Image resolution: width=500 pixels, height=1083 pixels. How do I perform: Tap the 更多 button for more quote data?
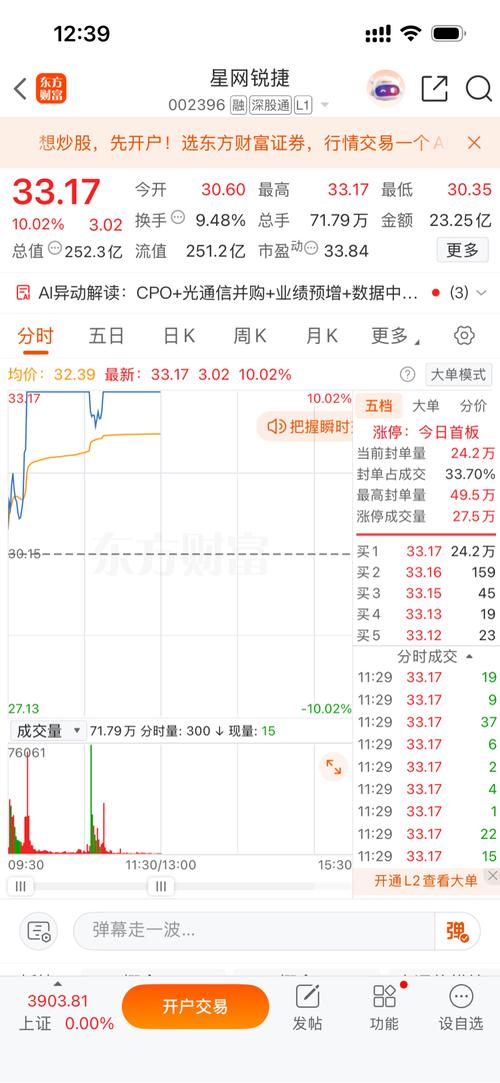[462, 250]
